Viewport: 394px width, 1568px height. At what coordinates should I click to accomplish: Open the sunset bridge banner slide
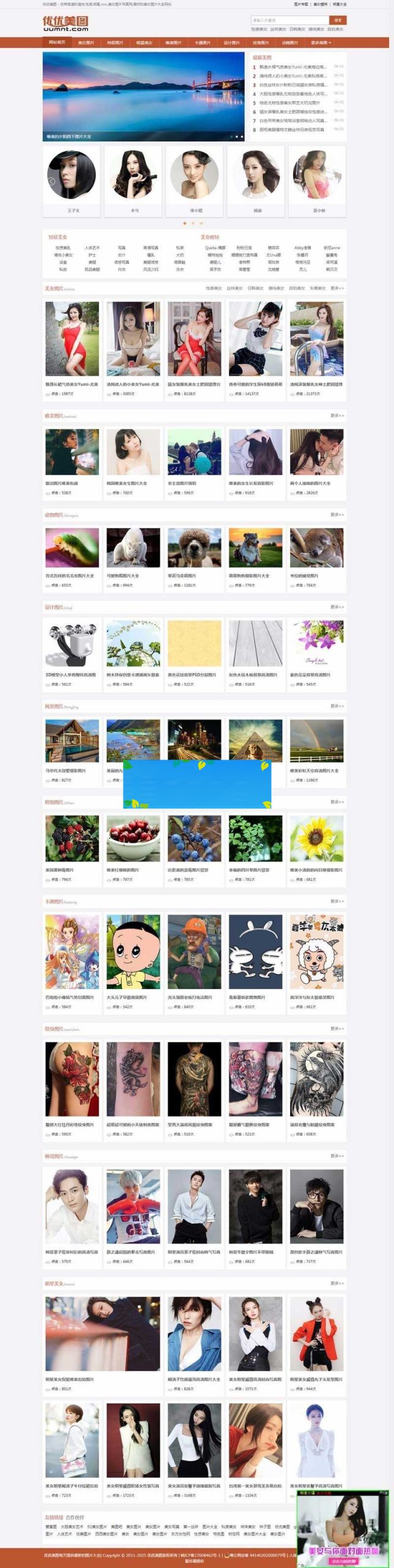click(x=143, y=96)
